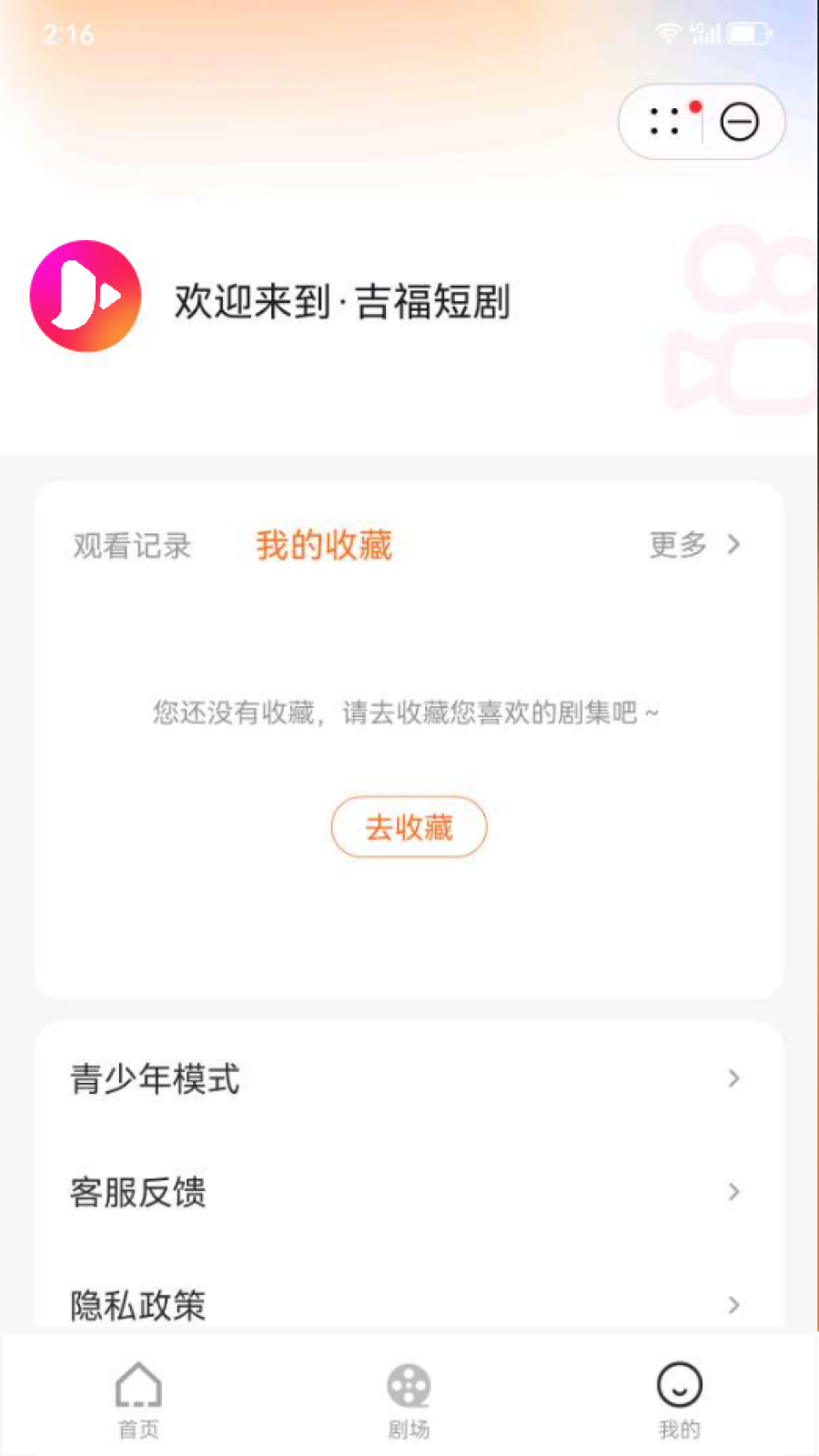Tap the profile avatar to log in

click(x=86, y=297)
